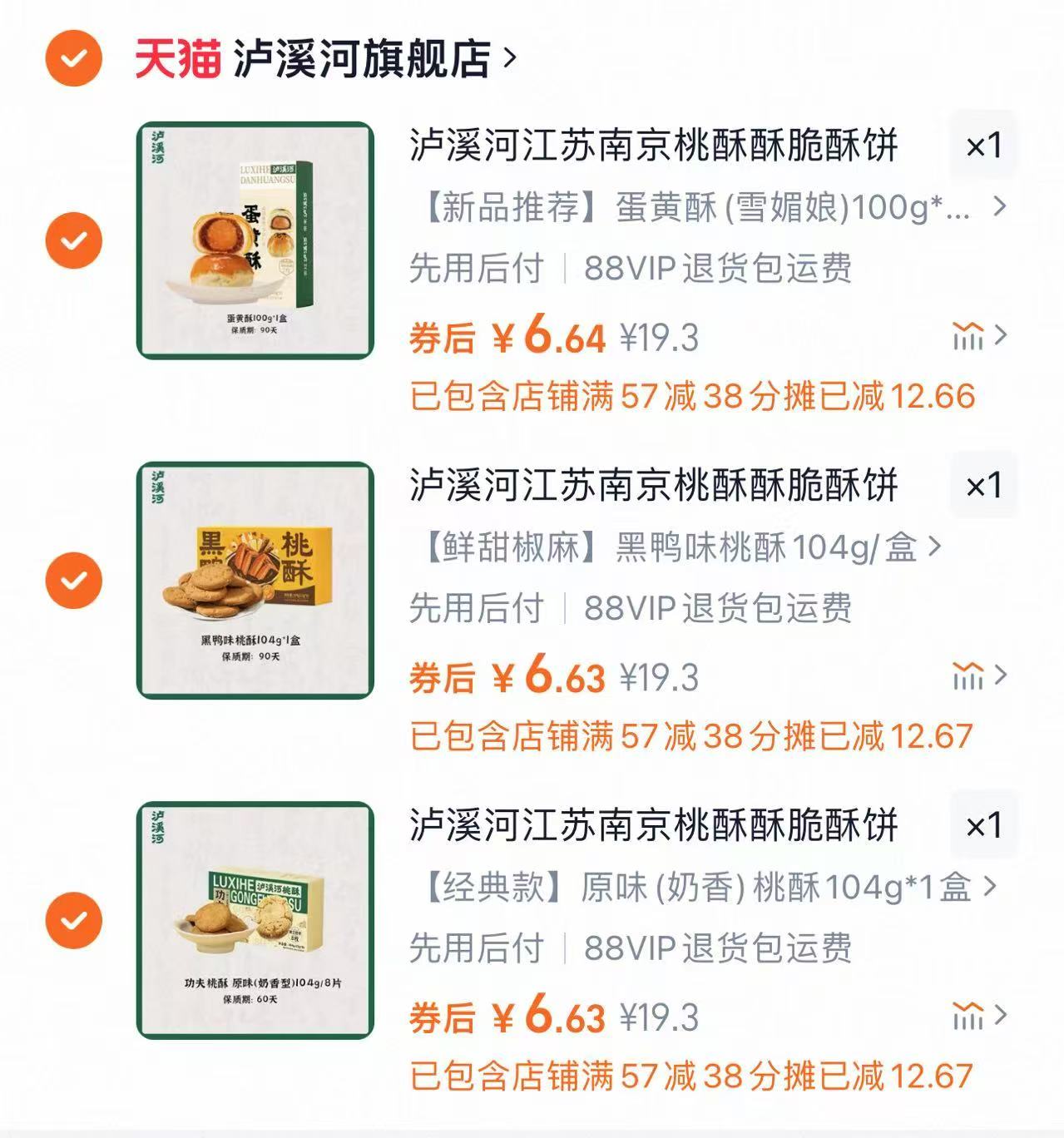Open the 黑鸭味桃酥 product thumbnail image
The image size is (1064, 1138).
point(257,578)
